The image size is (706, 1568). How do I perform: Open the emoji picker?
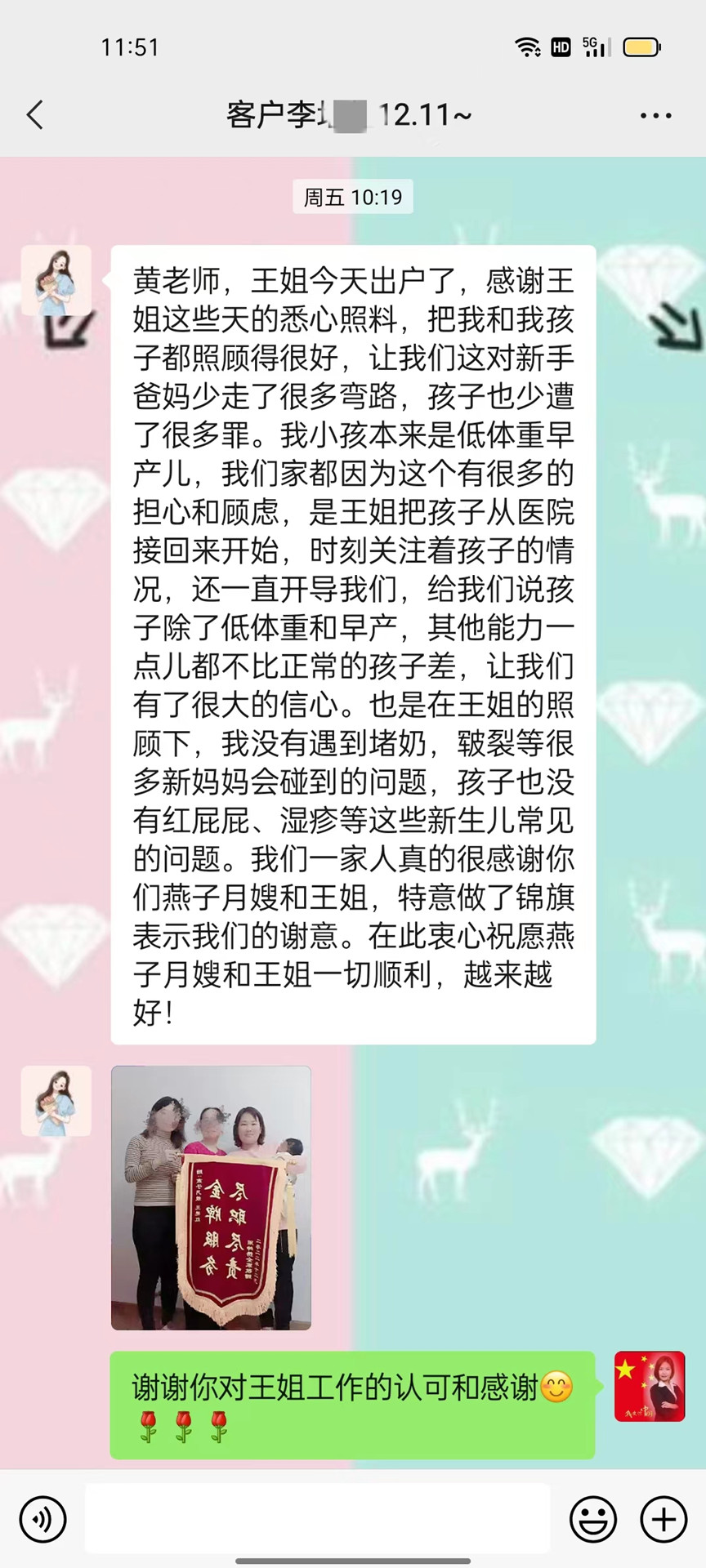[592, 1519]
